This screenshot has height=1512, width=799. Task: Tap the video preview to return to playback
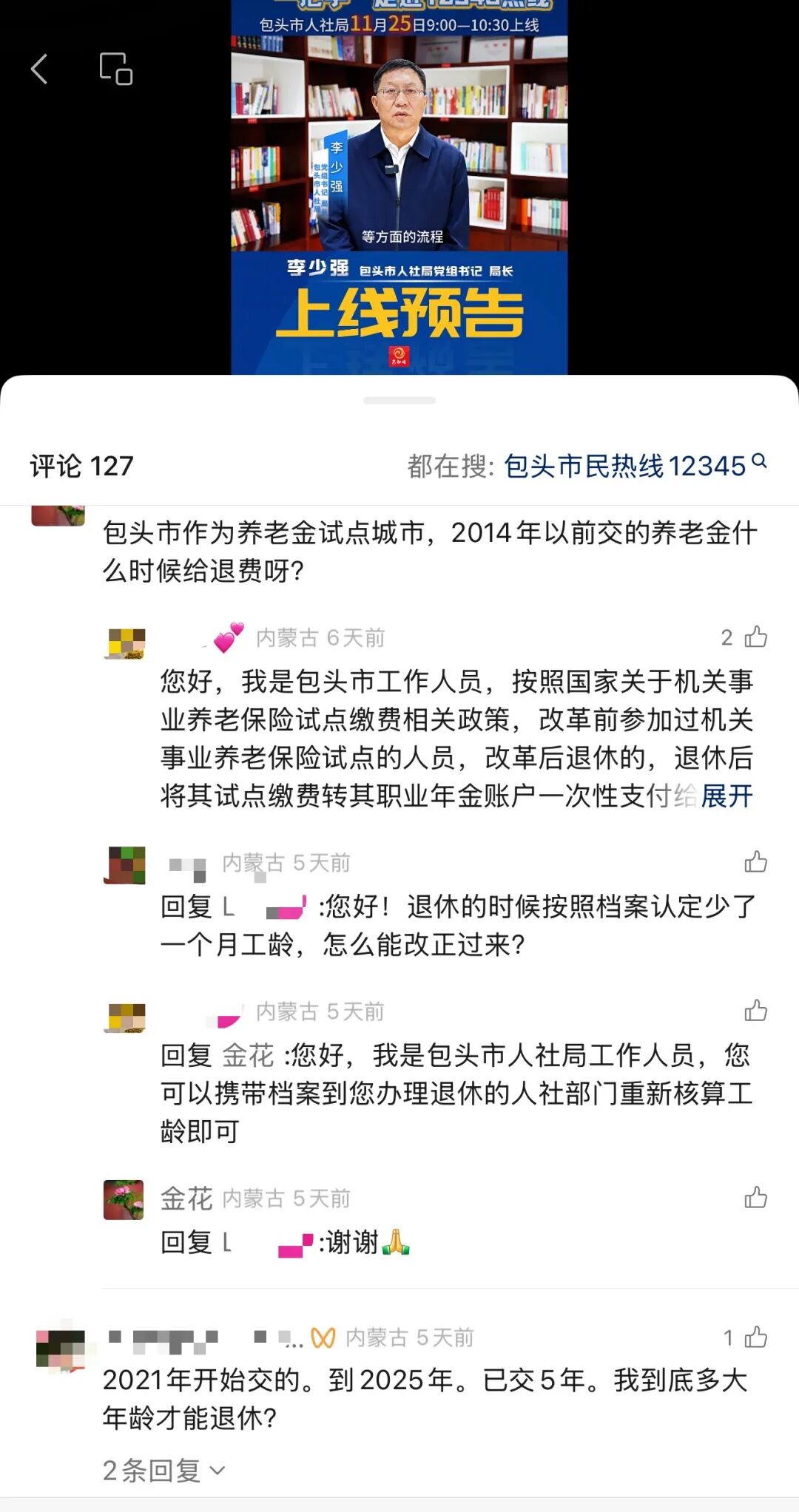tap(399, 185)
